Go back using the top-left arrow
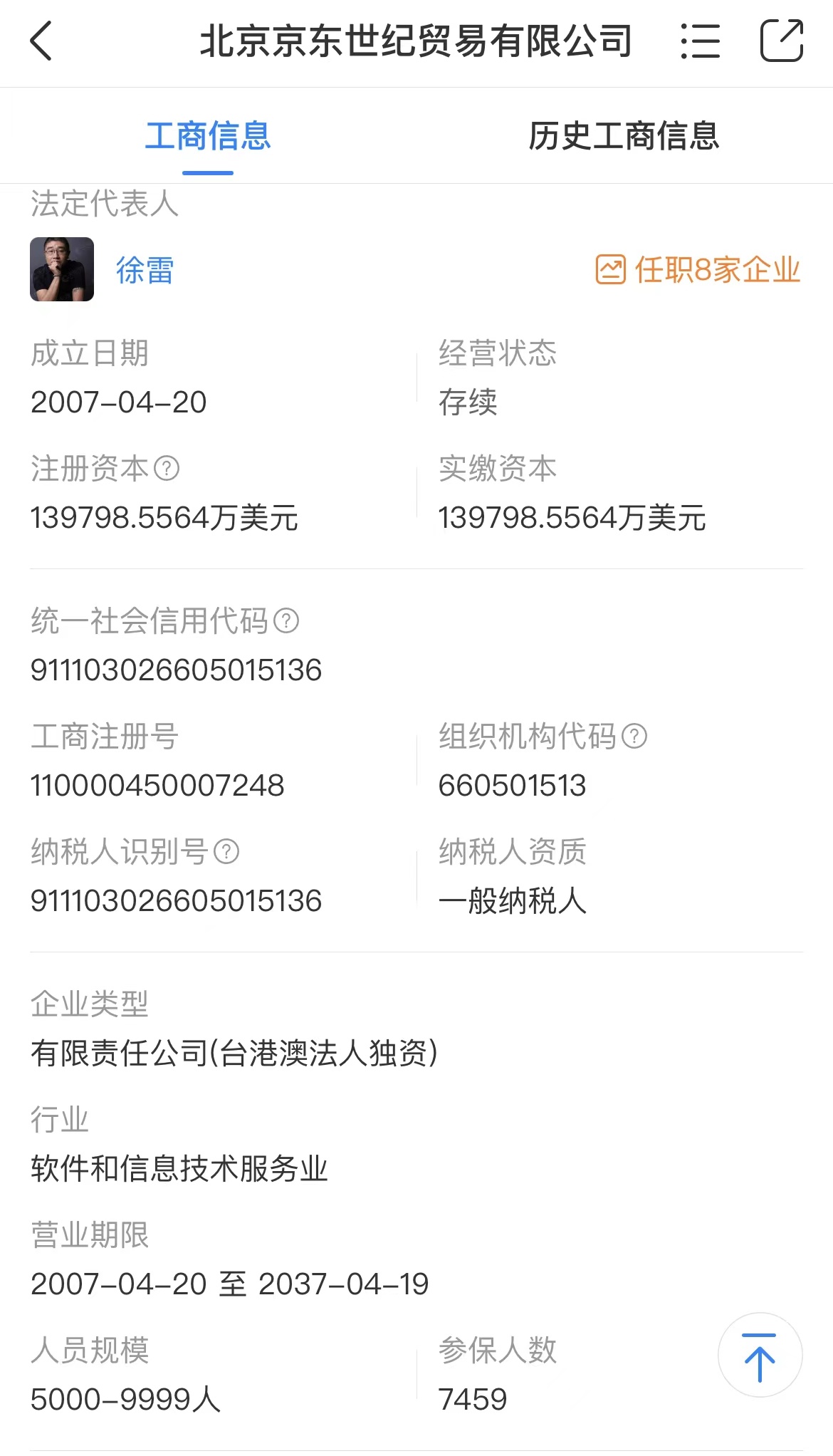The image size is (833, 1456). [x=41, y=41]
